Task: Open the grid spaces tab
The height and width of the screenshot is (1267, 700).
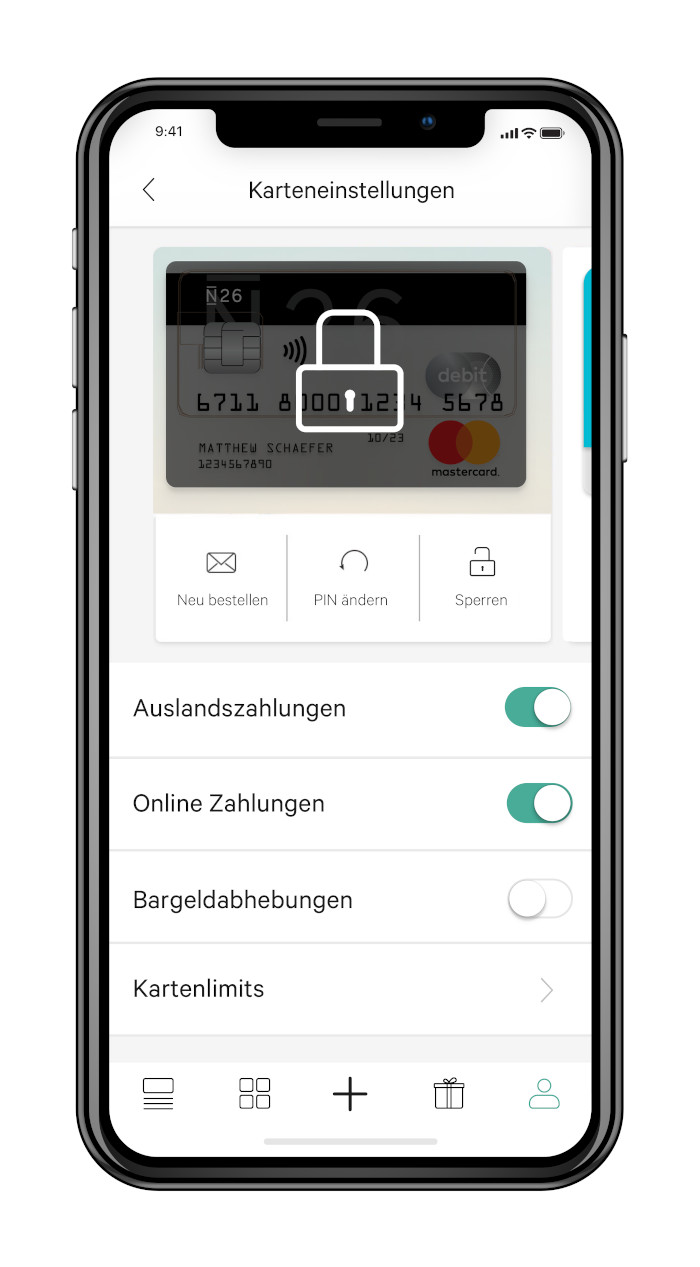Action: click(x=255, y=1094)
